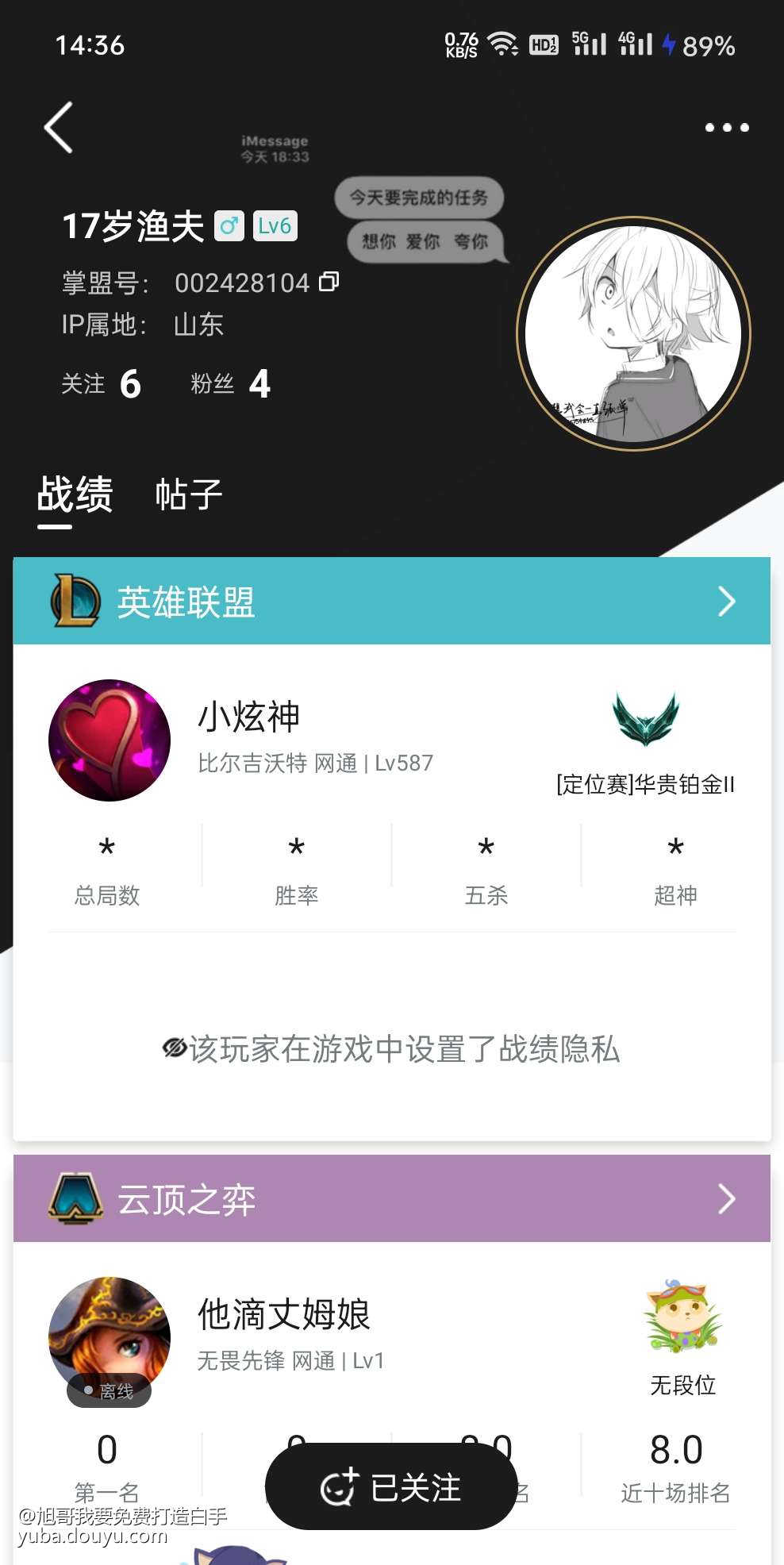
Task: Open the three-dot overflow menu
Action: pos(726,127)
